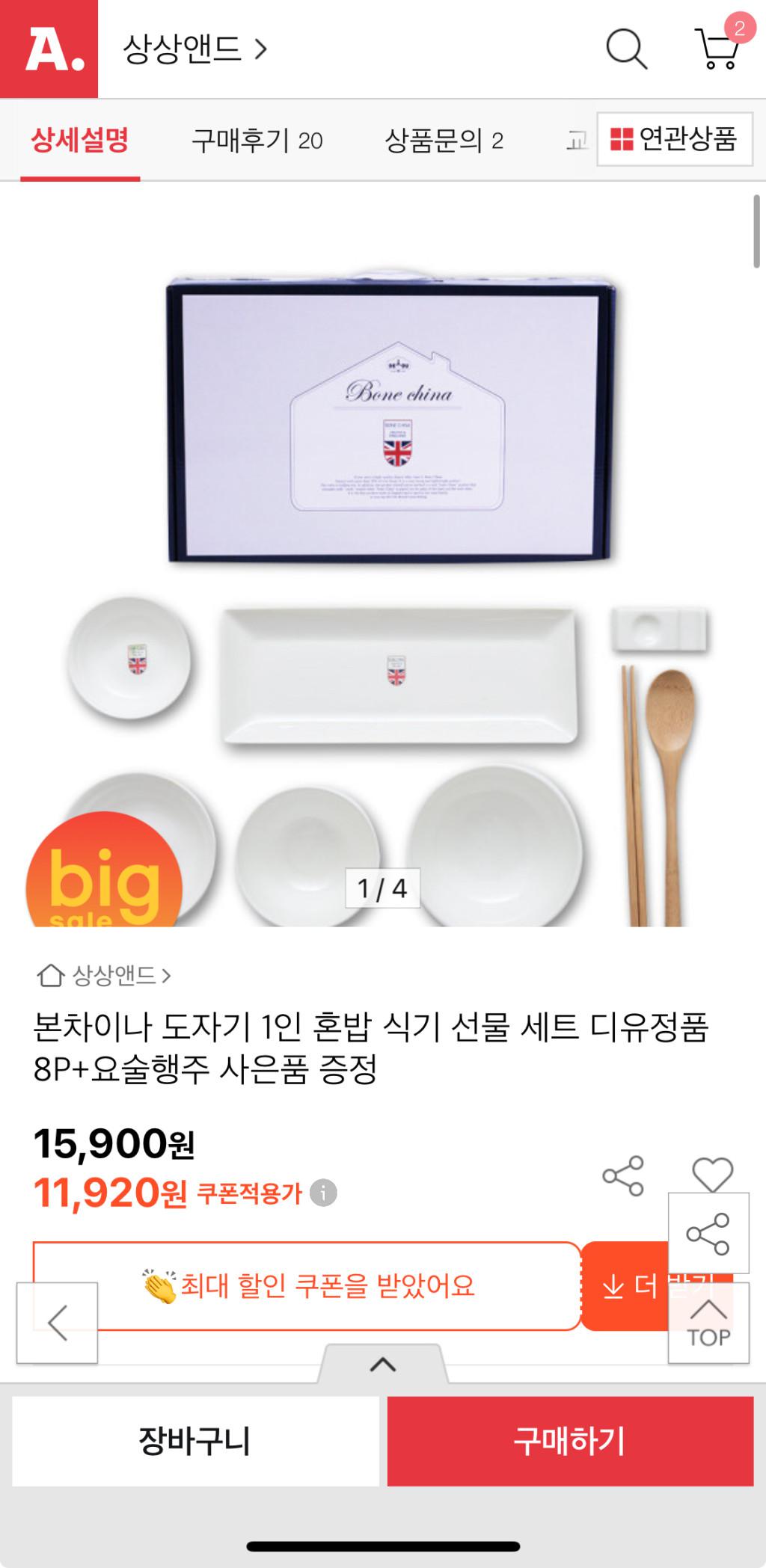The width and height of the screenshot is (766, 1568).
Task: Select the 상세설명 tab
Action: (x=80, y=141)
